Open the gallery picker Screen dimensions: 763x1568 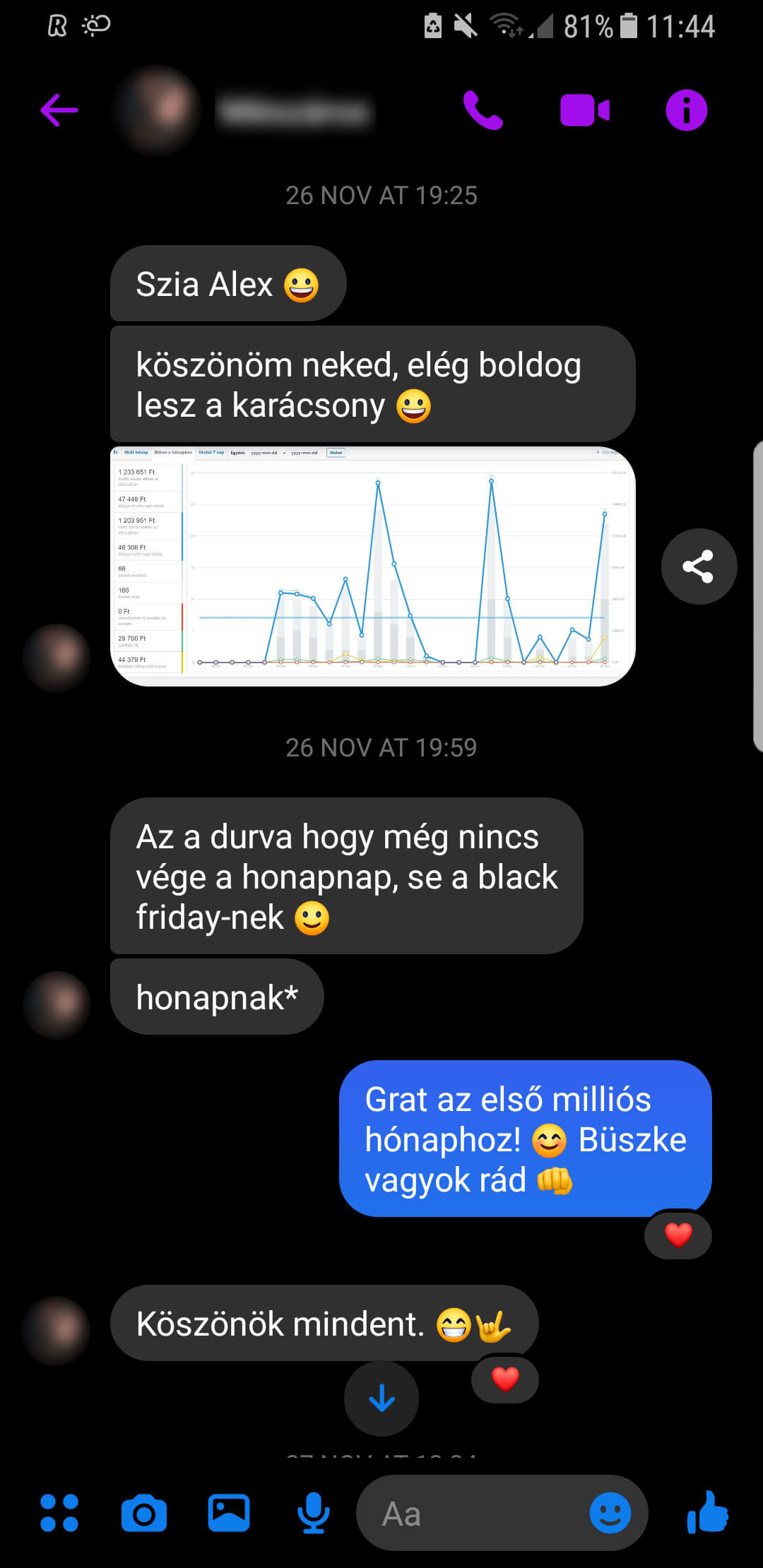click(x=229, y=1513)
